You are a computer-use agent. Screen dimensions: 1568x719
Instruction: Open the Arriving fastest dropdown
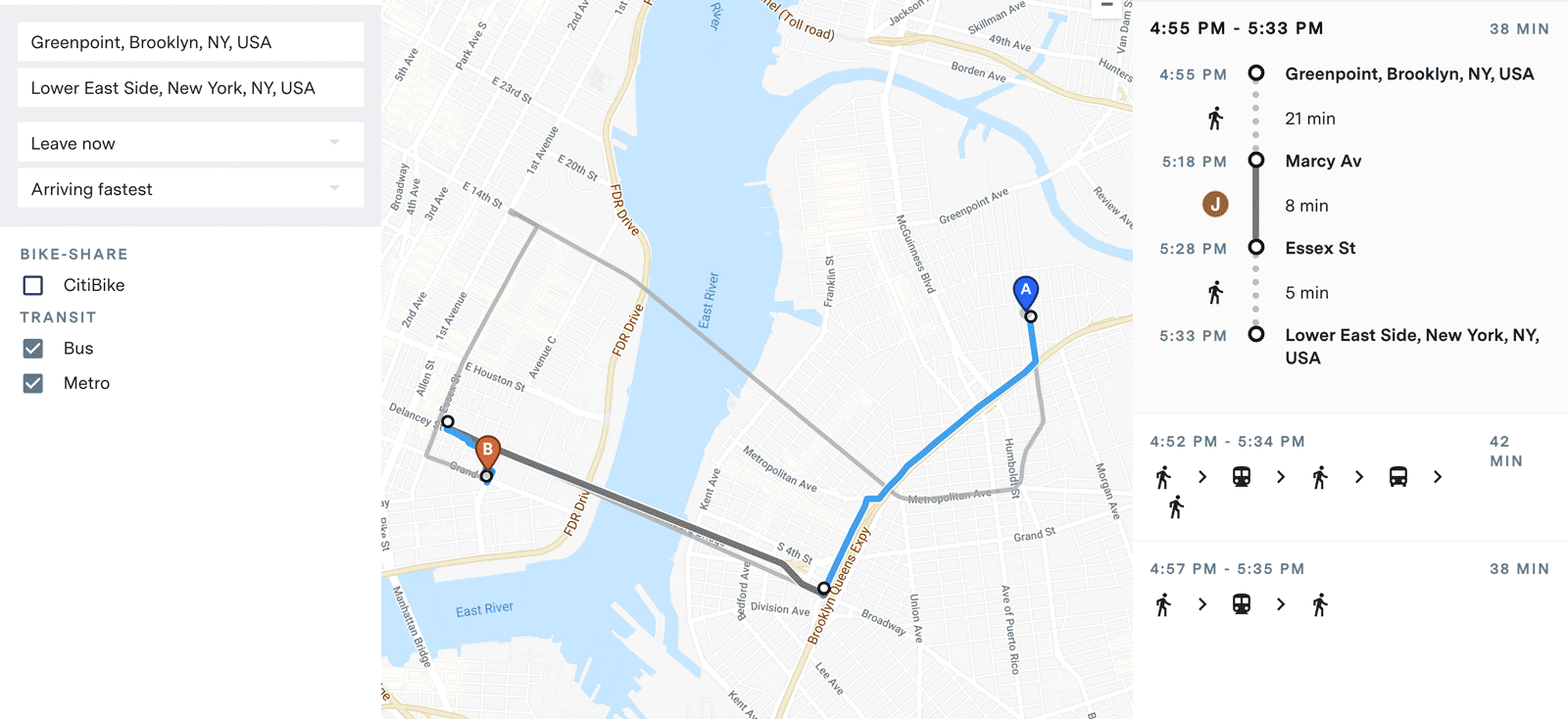point(190,189)
